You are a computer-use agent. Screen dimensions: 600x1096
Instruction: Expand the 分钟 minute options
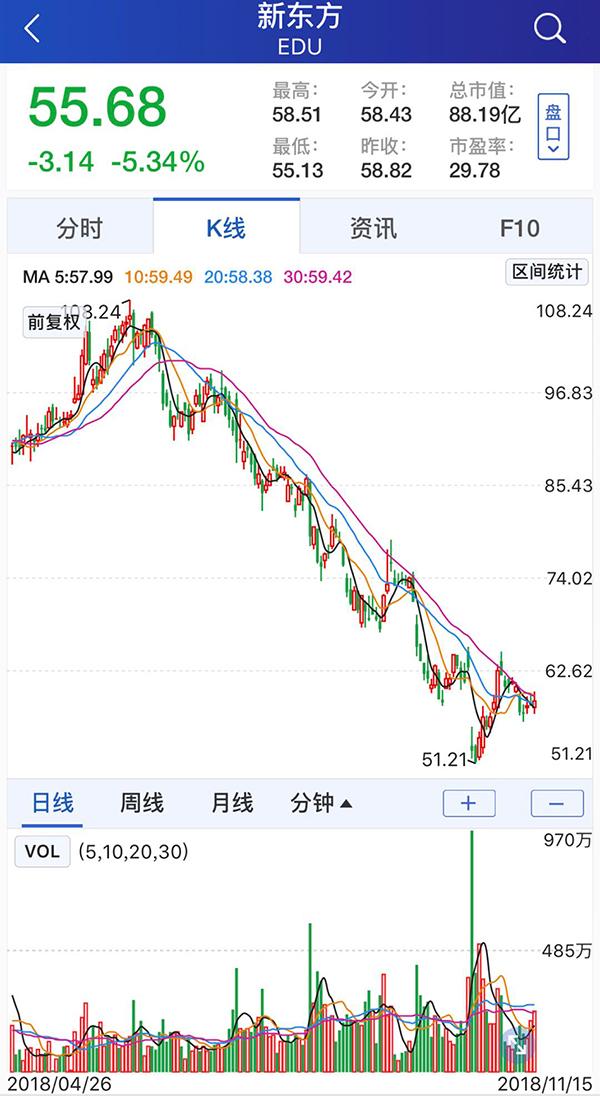click(320, 802)
